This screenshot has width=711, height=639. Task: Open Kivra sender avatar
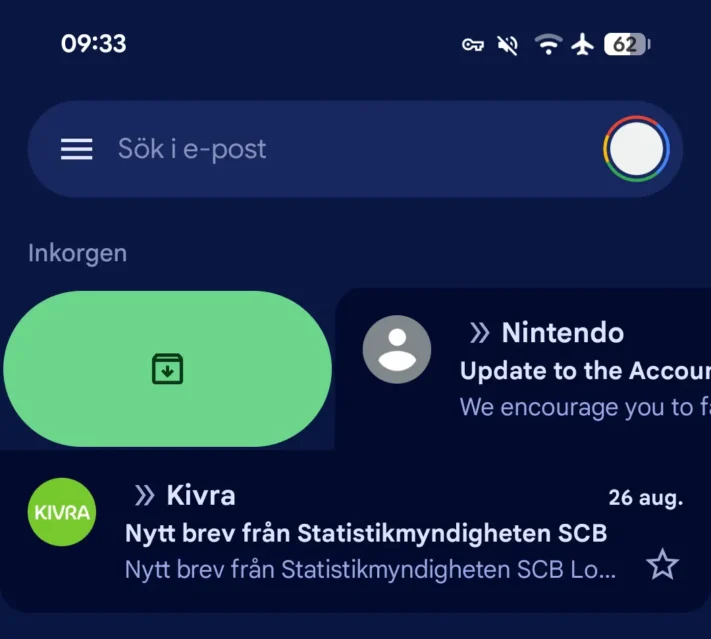(x=62, y=512)
